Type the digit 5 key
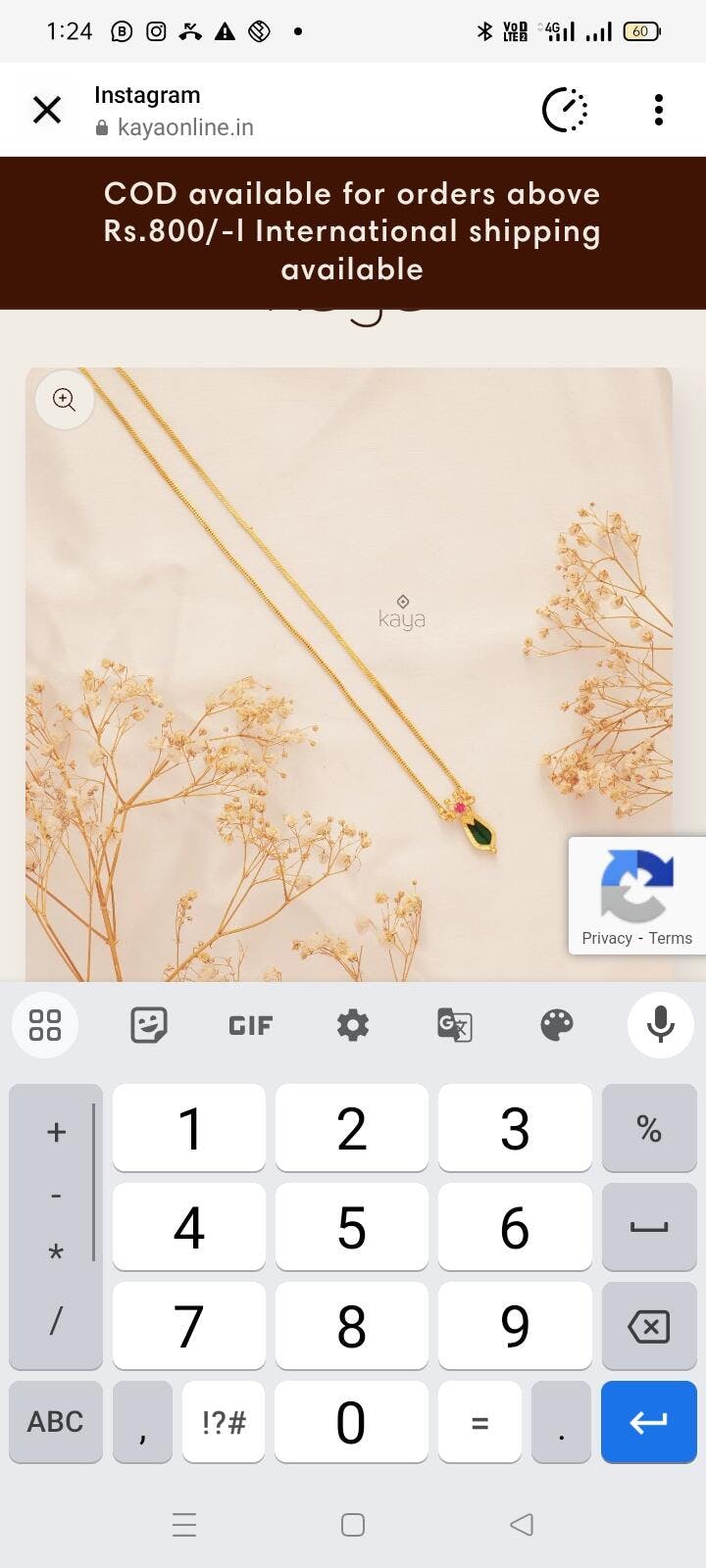 coord(352,1227)
